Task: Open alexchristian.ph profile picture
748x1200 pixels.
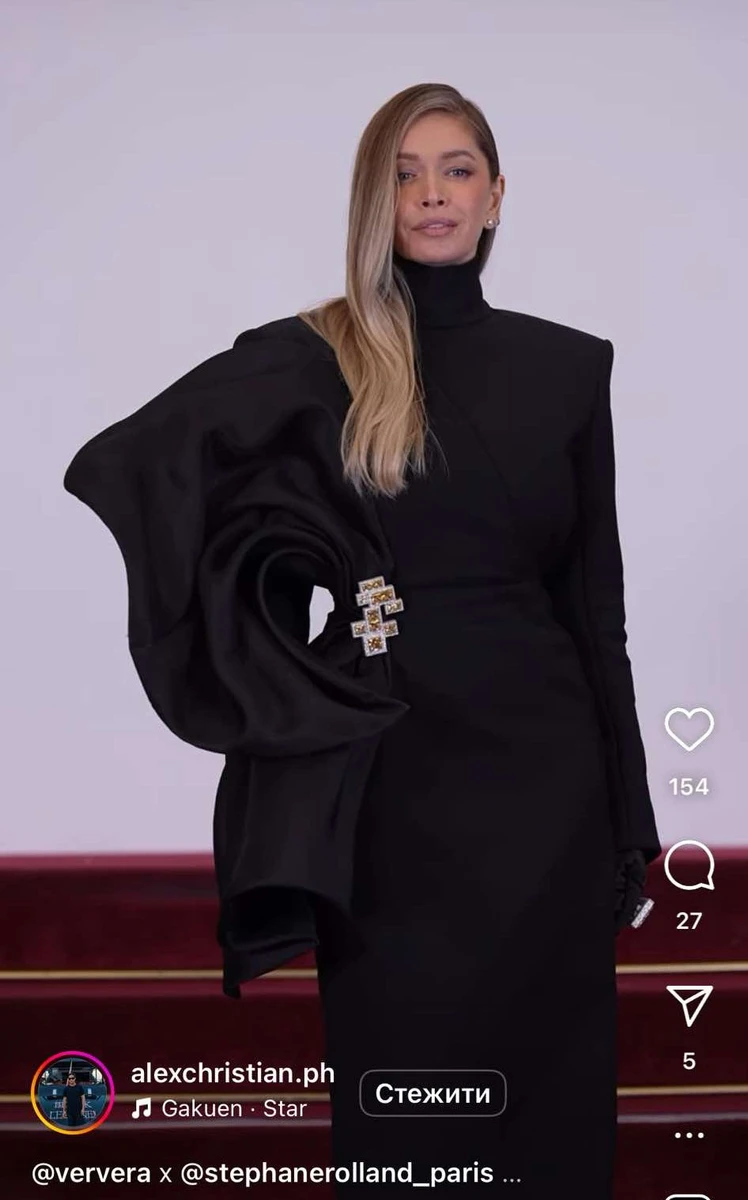Action: (x=73, y=1093)
